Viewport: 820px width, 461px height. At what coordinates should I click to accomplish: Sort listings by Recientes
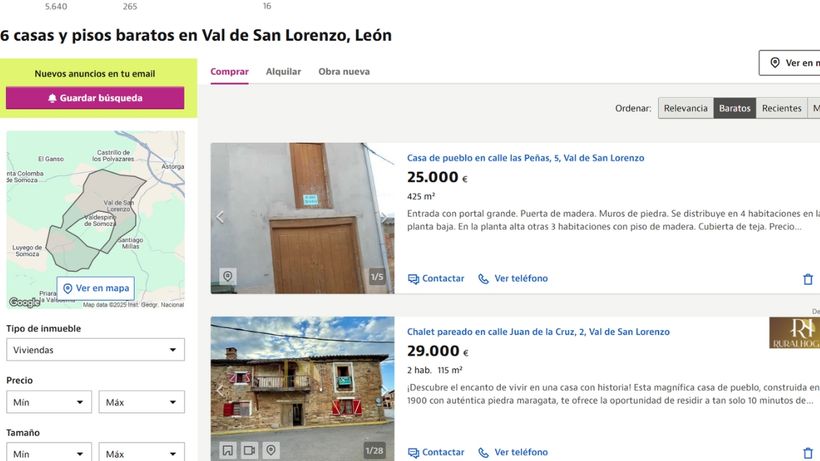(x=781, y=108)
